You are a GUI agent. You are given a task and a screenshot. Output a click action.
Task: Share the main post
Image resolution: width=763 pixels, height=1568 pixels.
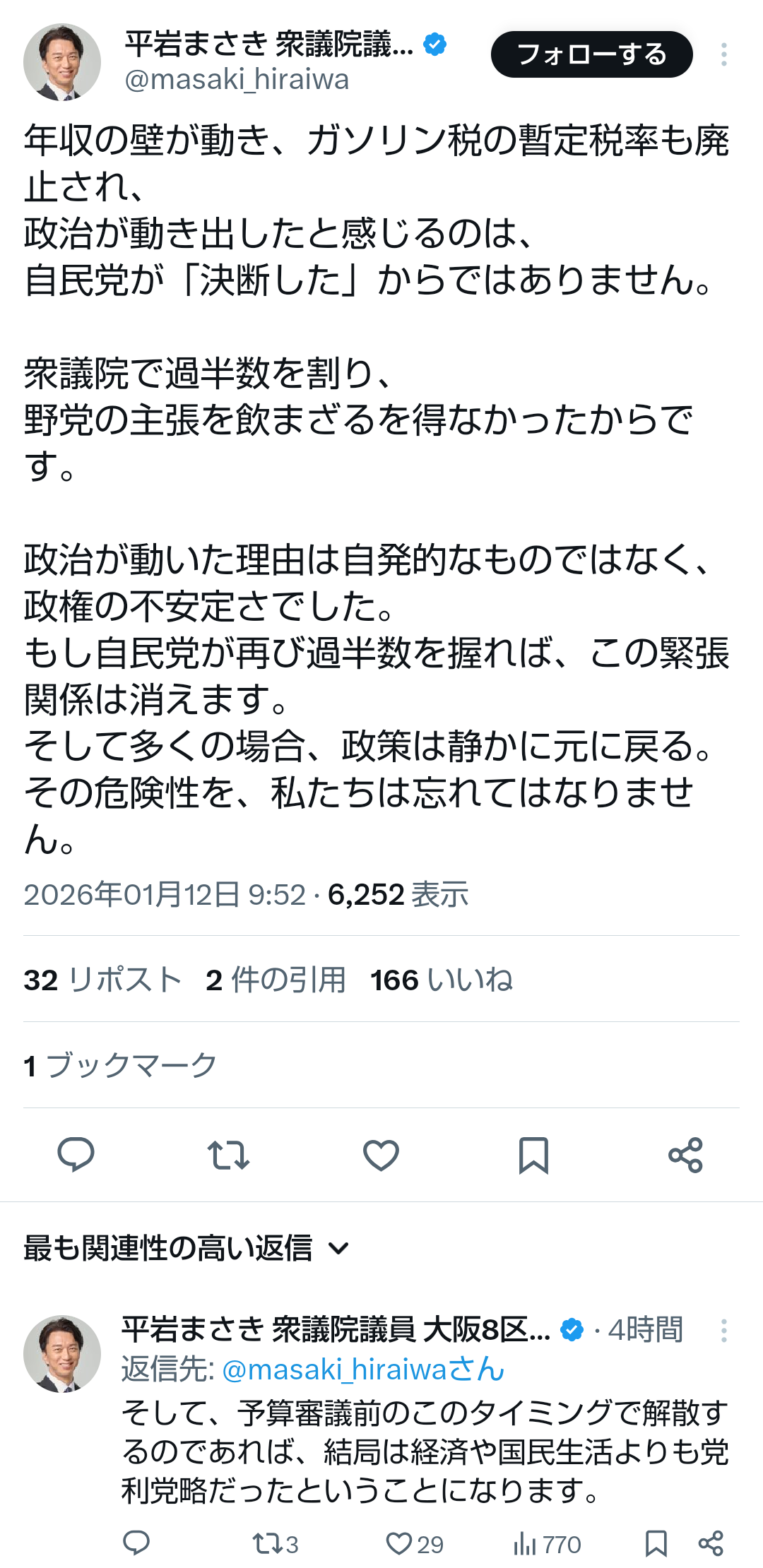click(685, 1155)
